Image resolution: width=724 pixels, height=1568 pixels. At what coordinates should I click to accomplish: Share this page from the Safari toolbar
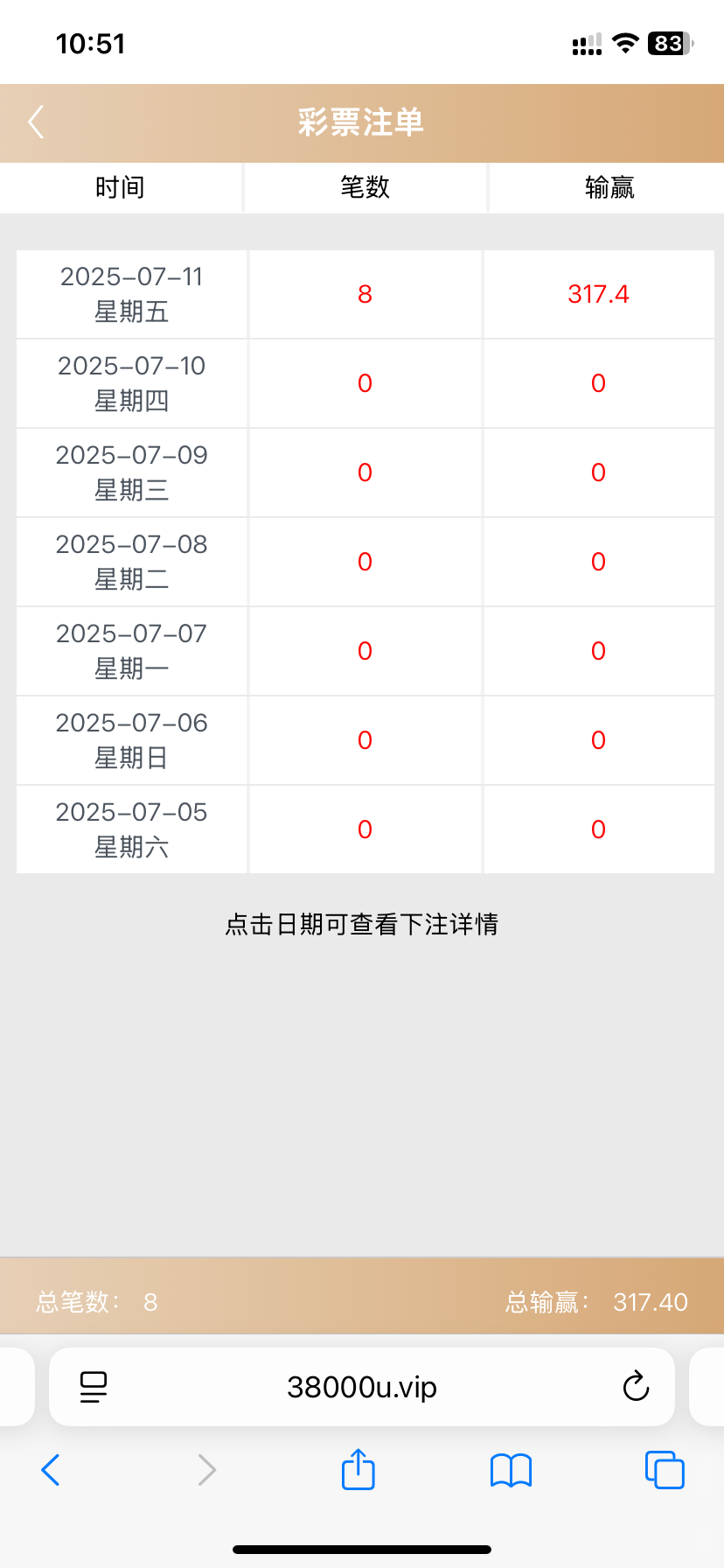359,1470
